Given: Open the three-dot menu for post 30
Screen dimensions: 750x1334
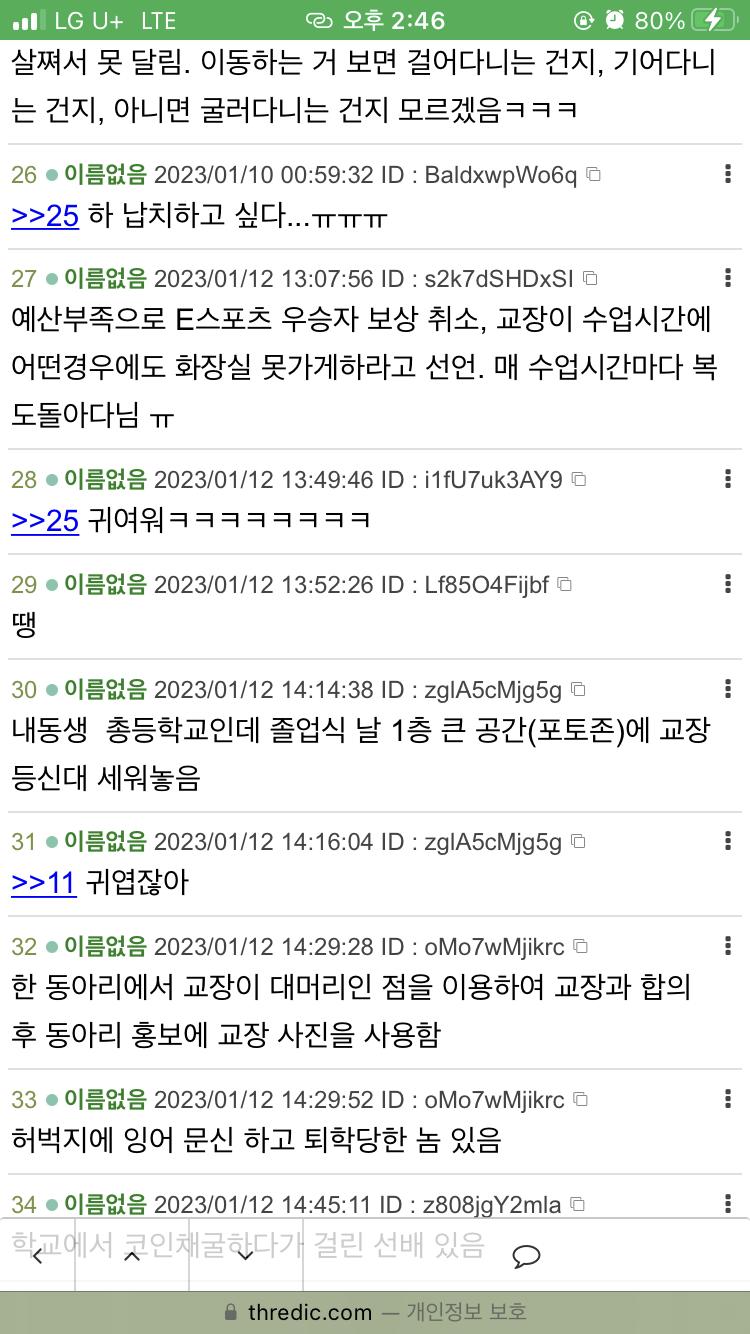Looking at the screenshot, I should (x=727, y=688).
